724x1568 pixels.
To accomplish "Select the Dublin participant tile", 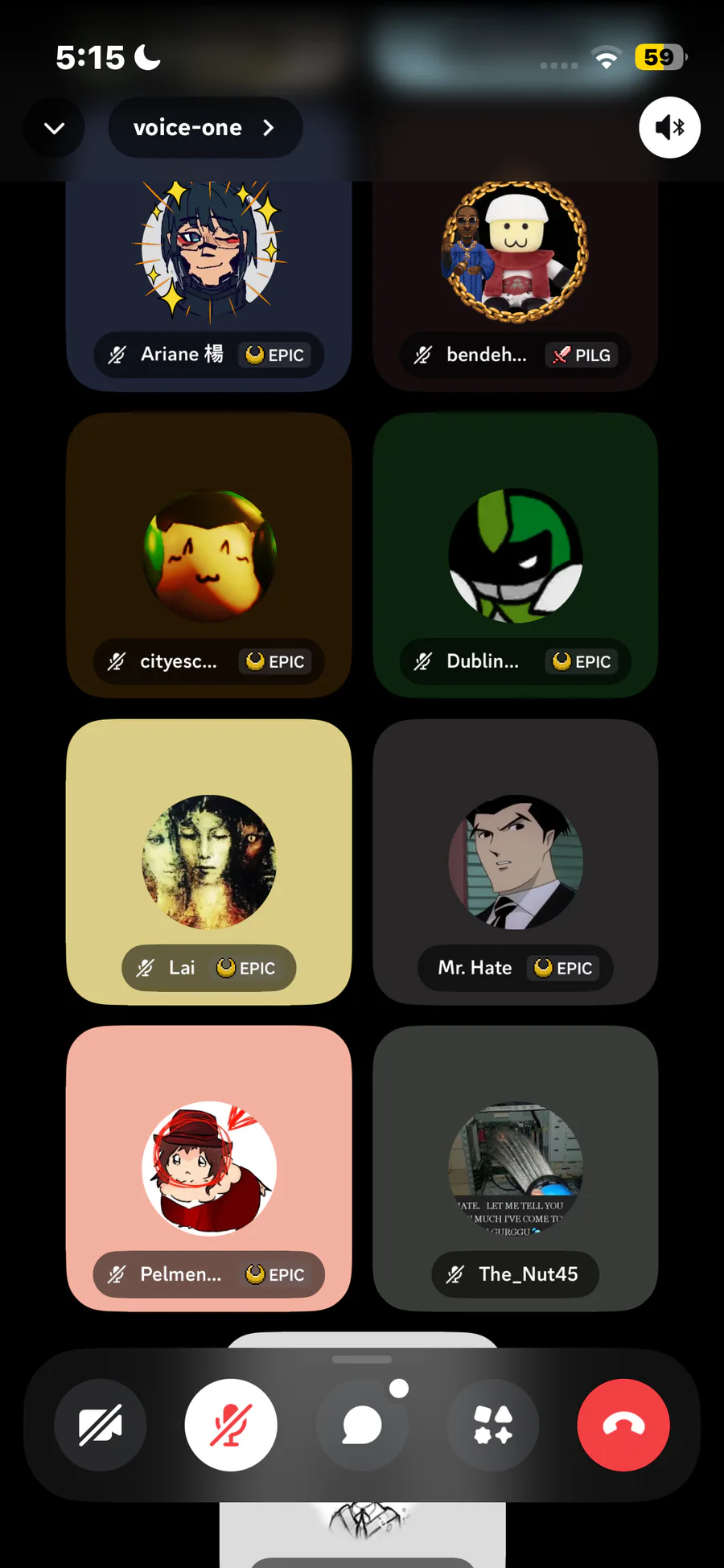I will [515, 555].
